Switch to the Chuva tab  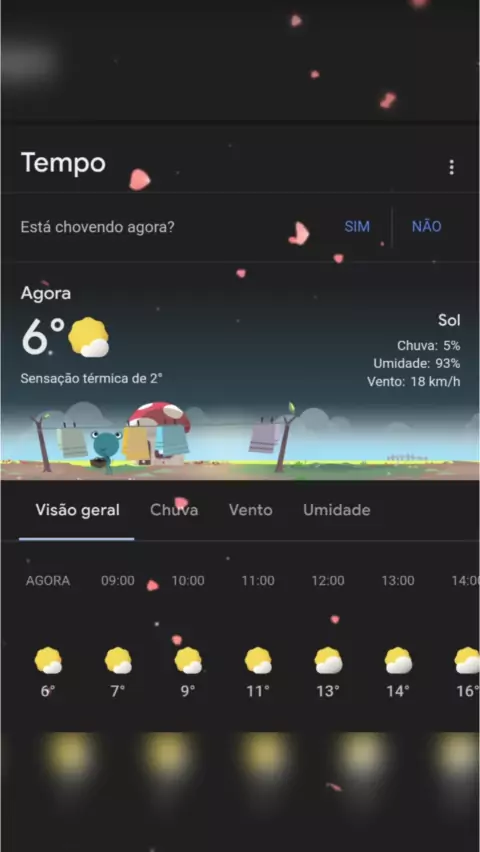point(174,510)
